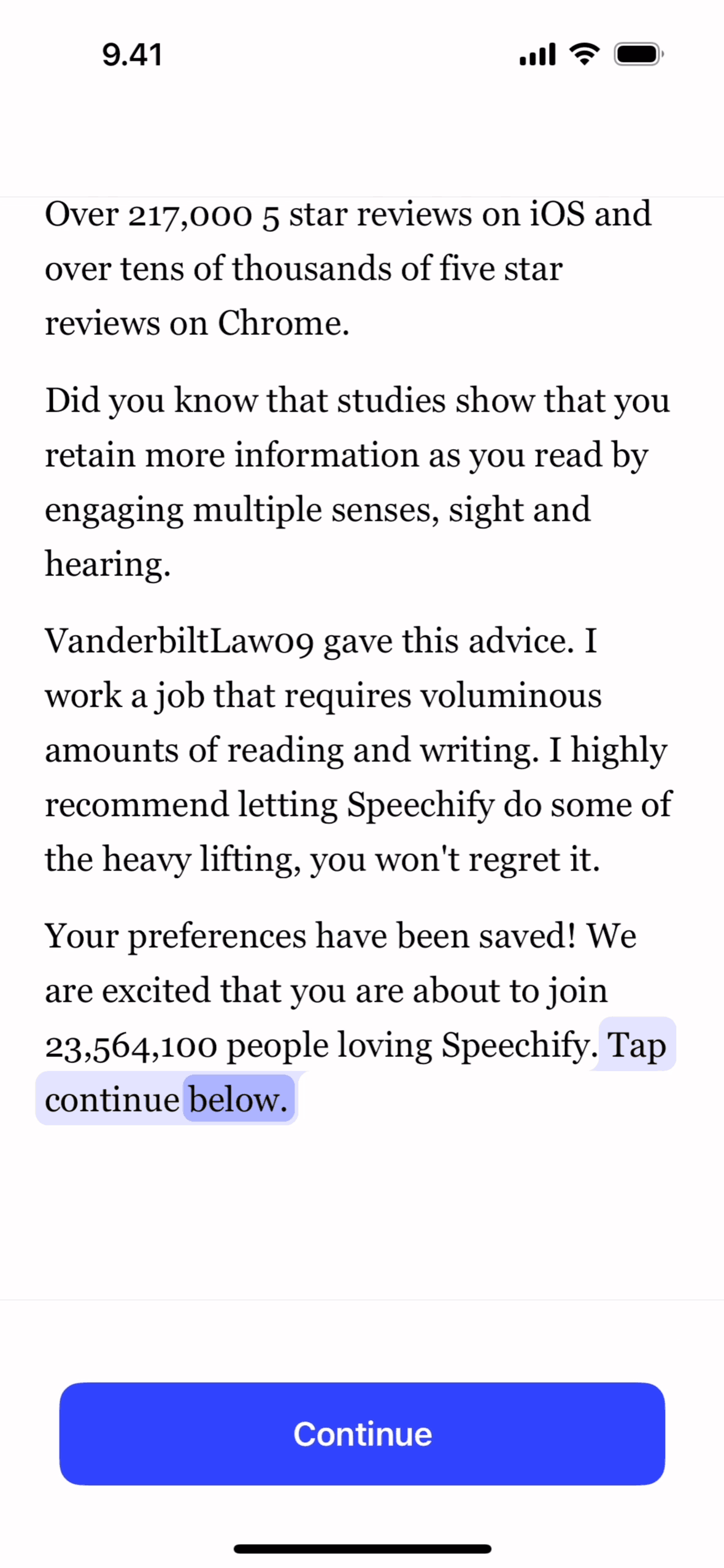Tap the blue Continue button

point(362,1433)
